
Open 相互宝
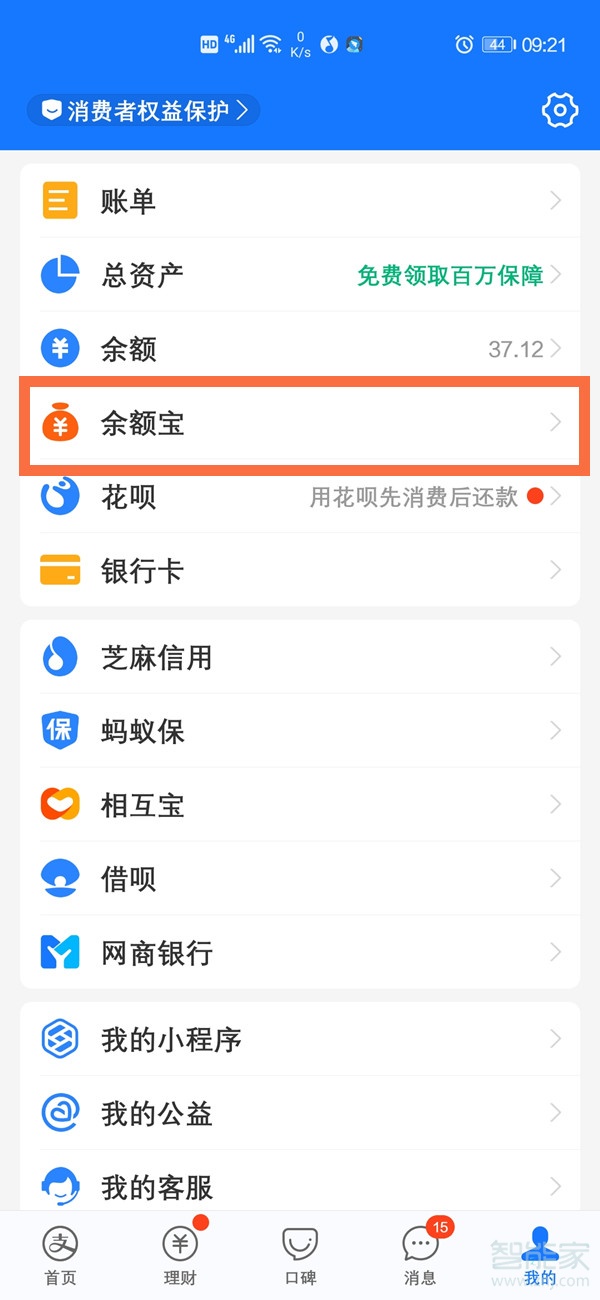300,805
